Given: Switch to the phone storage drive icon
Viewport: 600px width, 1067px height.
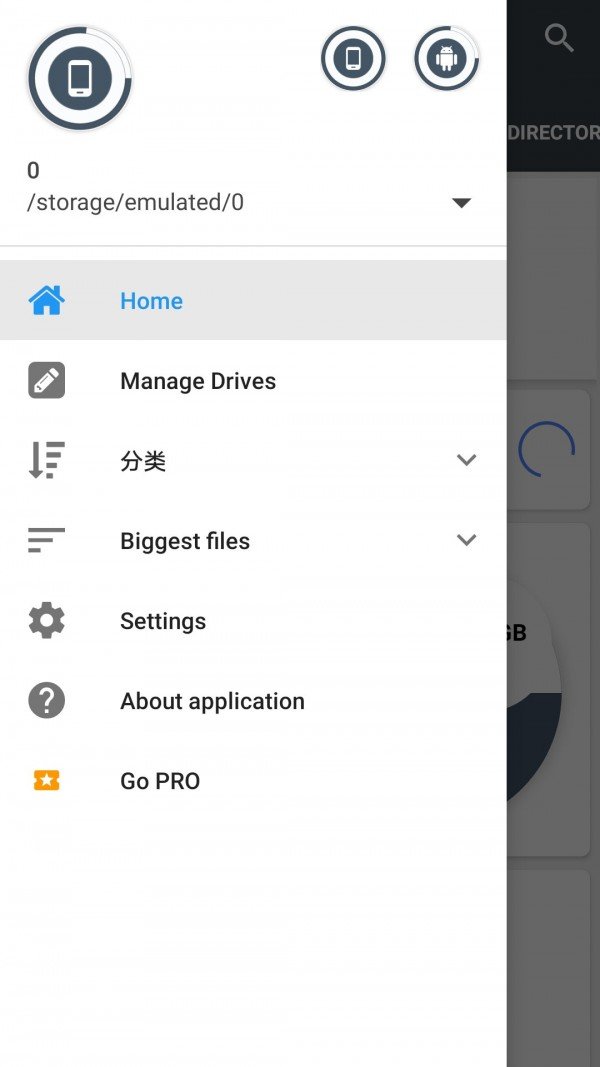Looking at the screenshot, I should click(x=353, y=59).
